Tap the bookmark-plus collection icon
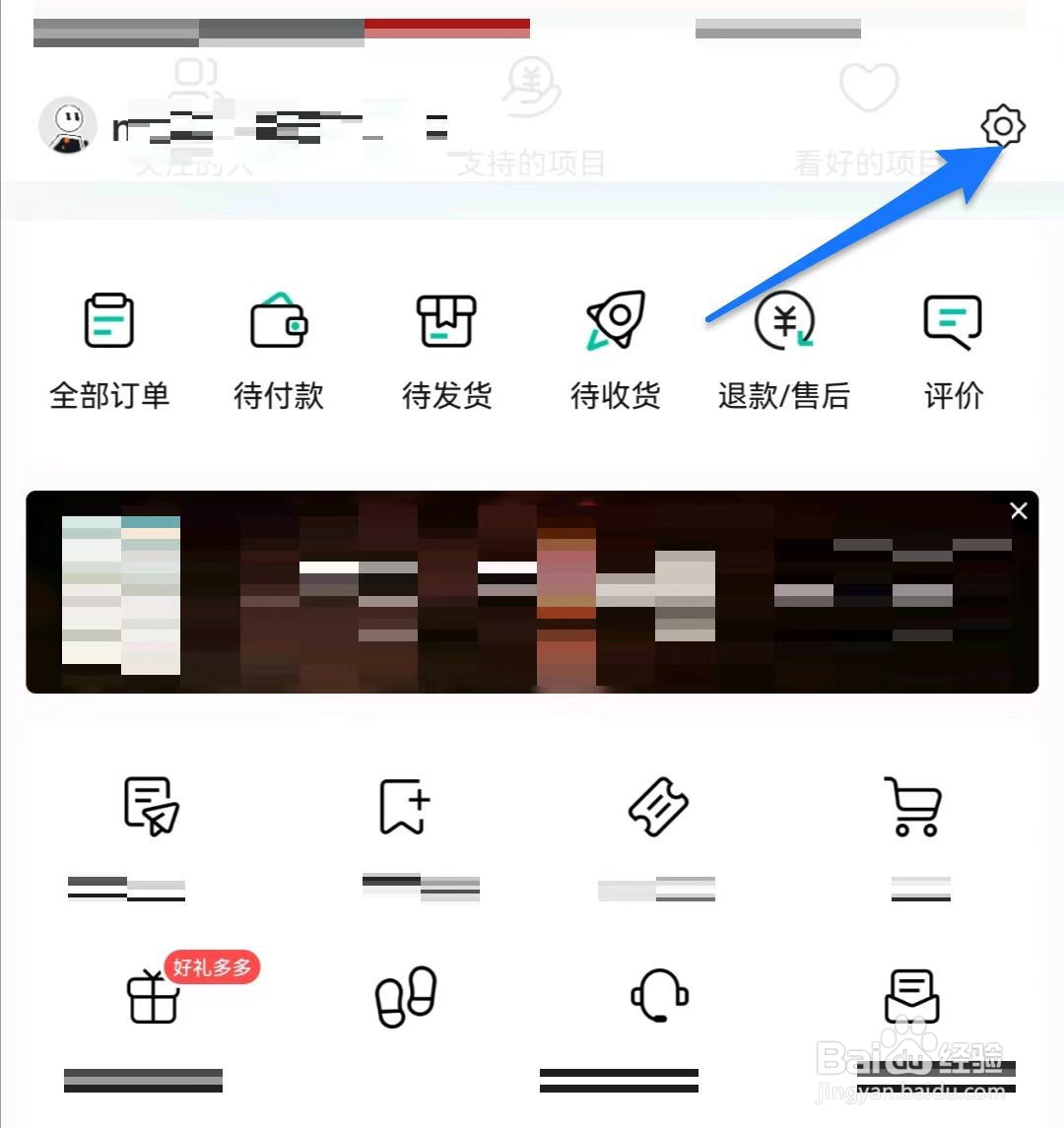The image size is (1064, 1128). pyautogui.click(x=406, y=804)
